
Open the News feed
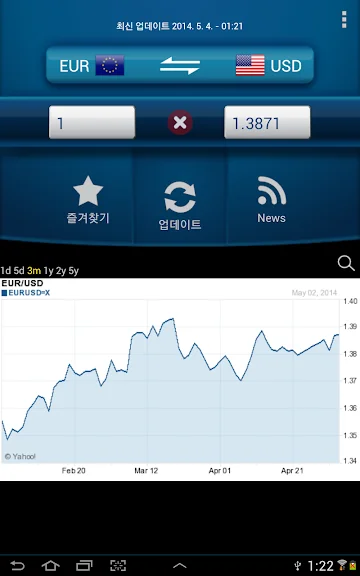click(271, 200)
